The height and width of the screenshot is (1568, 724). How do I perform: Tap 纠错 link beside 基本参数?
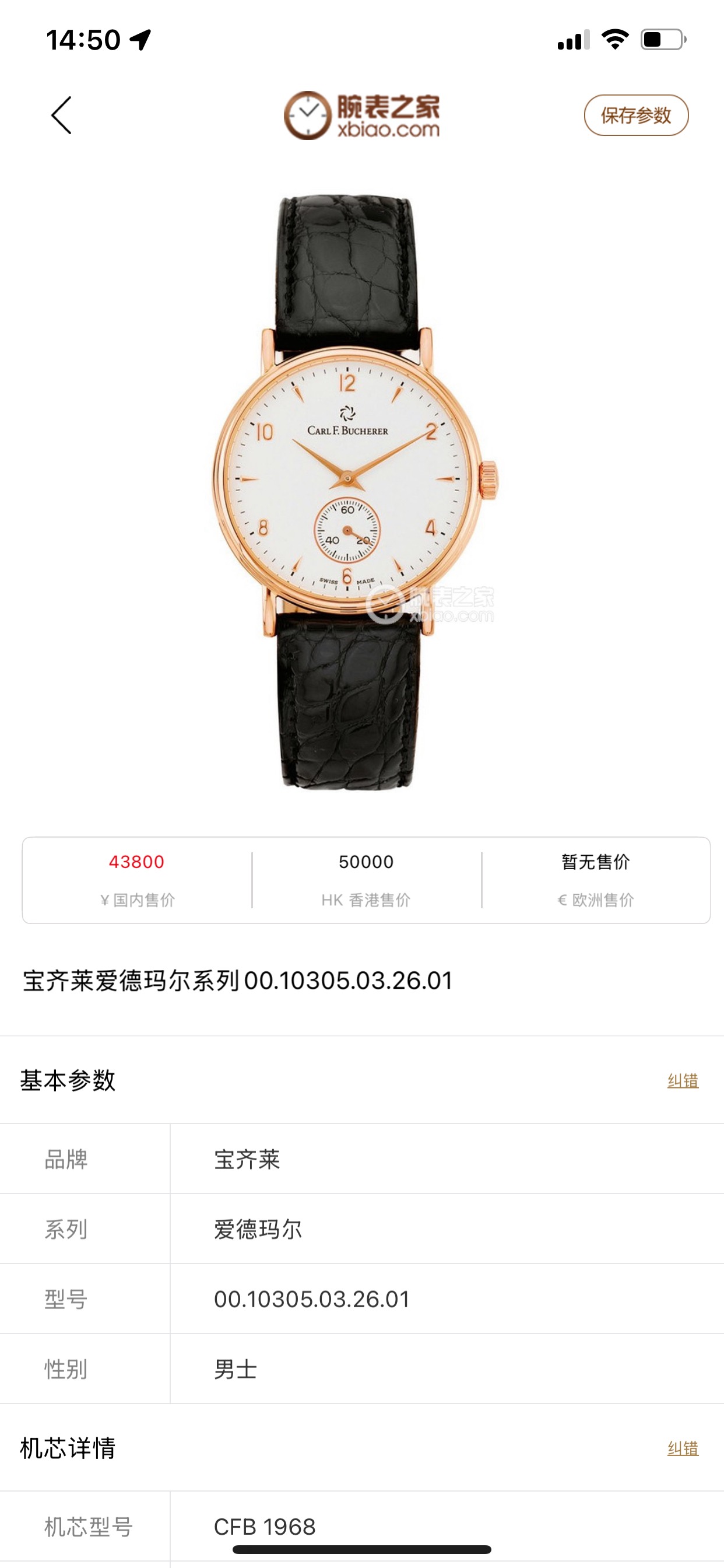point(683,1080)
